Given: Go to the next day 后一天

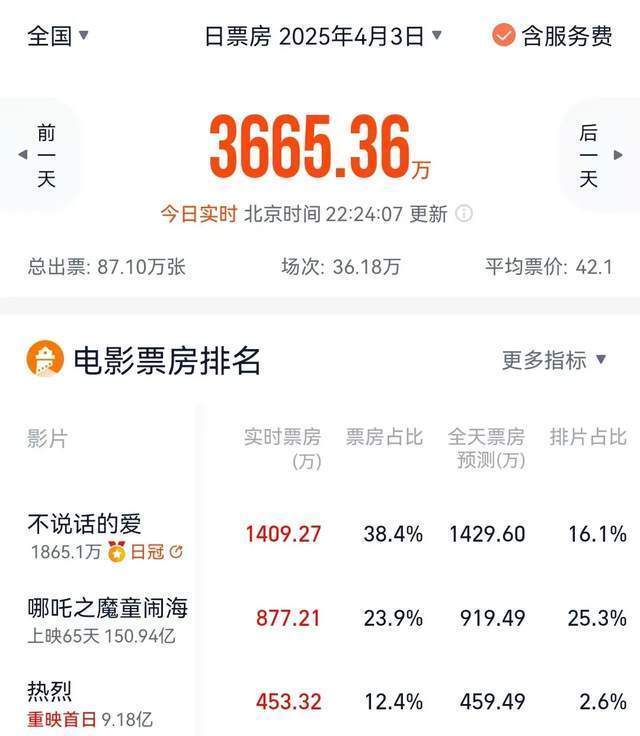Looking at the screenshot, I should coord(595,155).
